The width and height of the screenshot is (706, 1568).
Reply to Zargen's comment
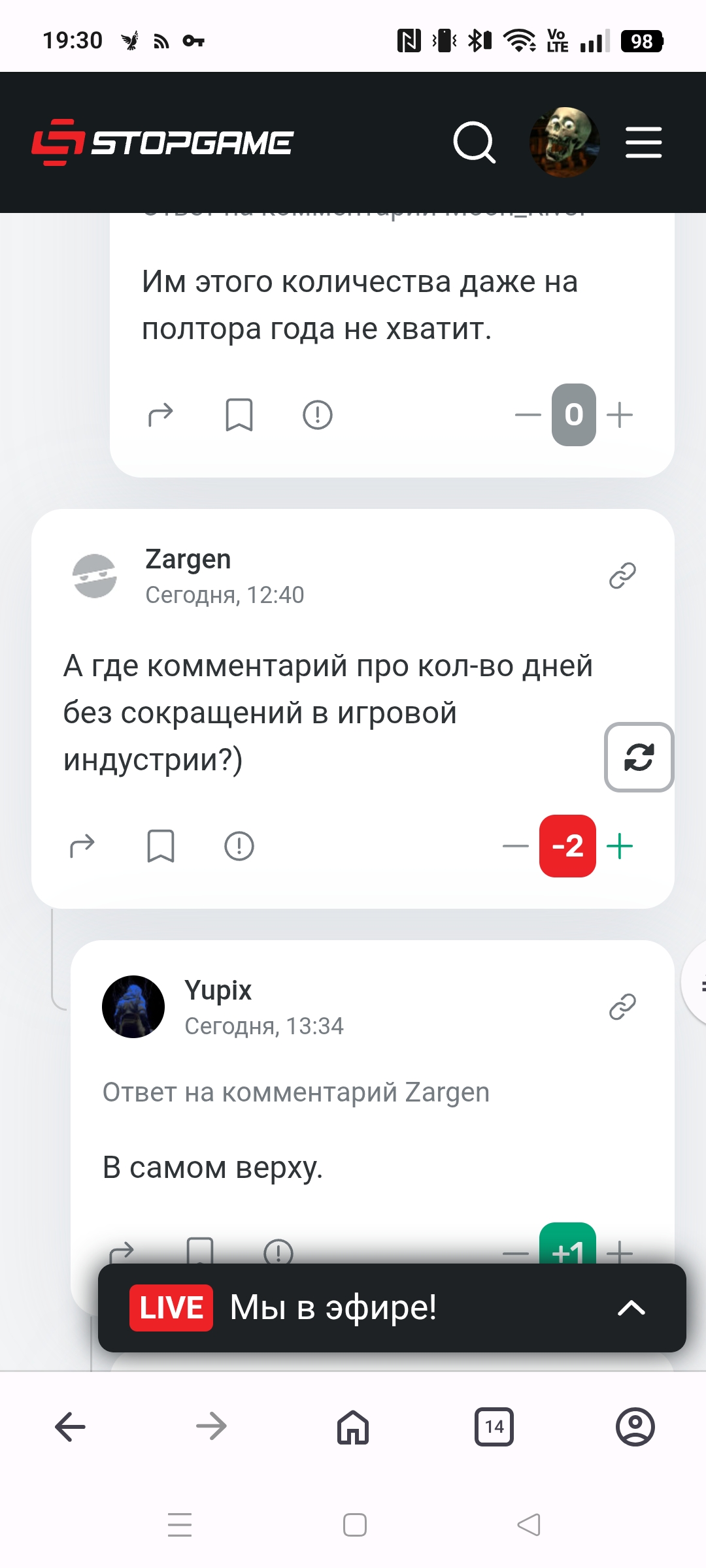(82, 846)
